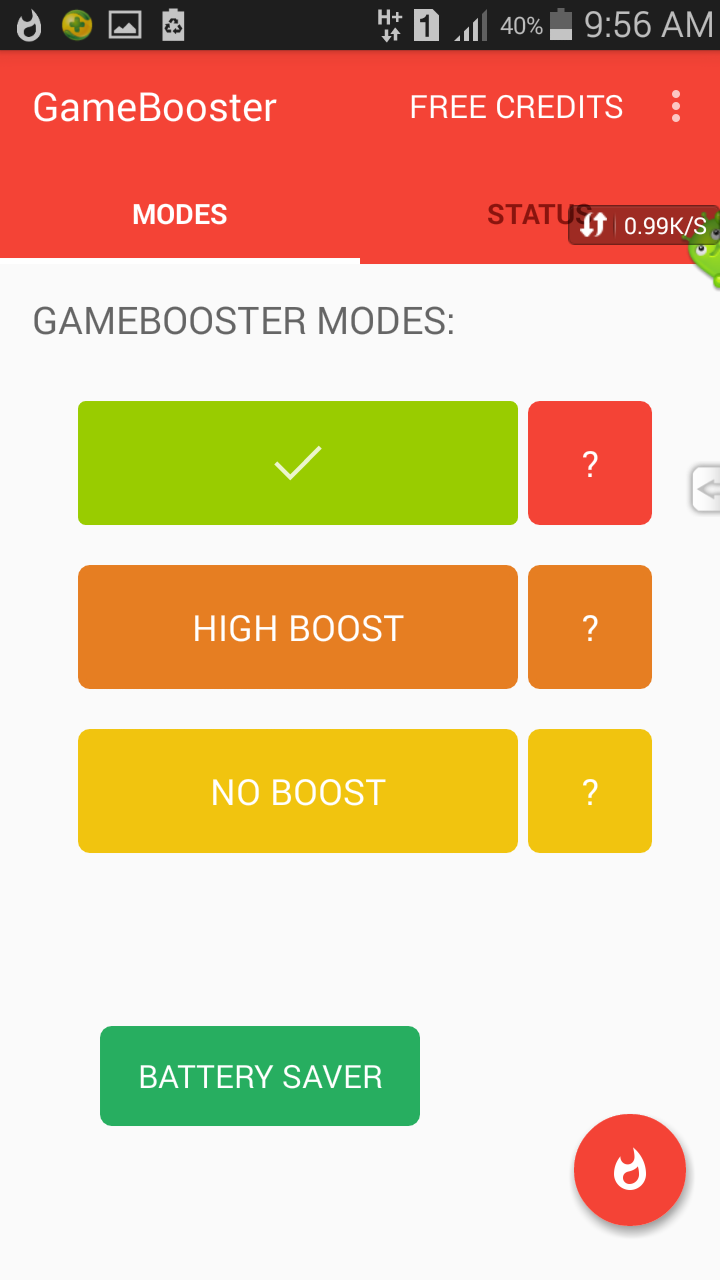Tap FREE CREDITS in the app bar
720x1280 pixels.
click(x=516, y=107)
